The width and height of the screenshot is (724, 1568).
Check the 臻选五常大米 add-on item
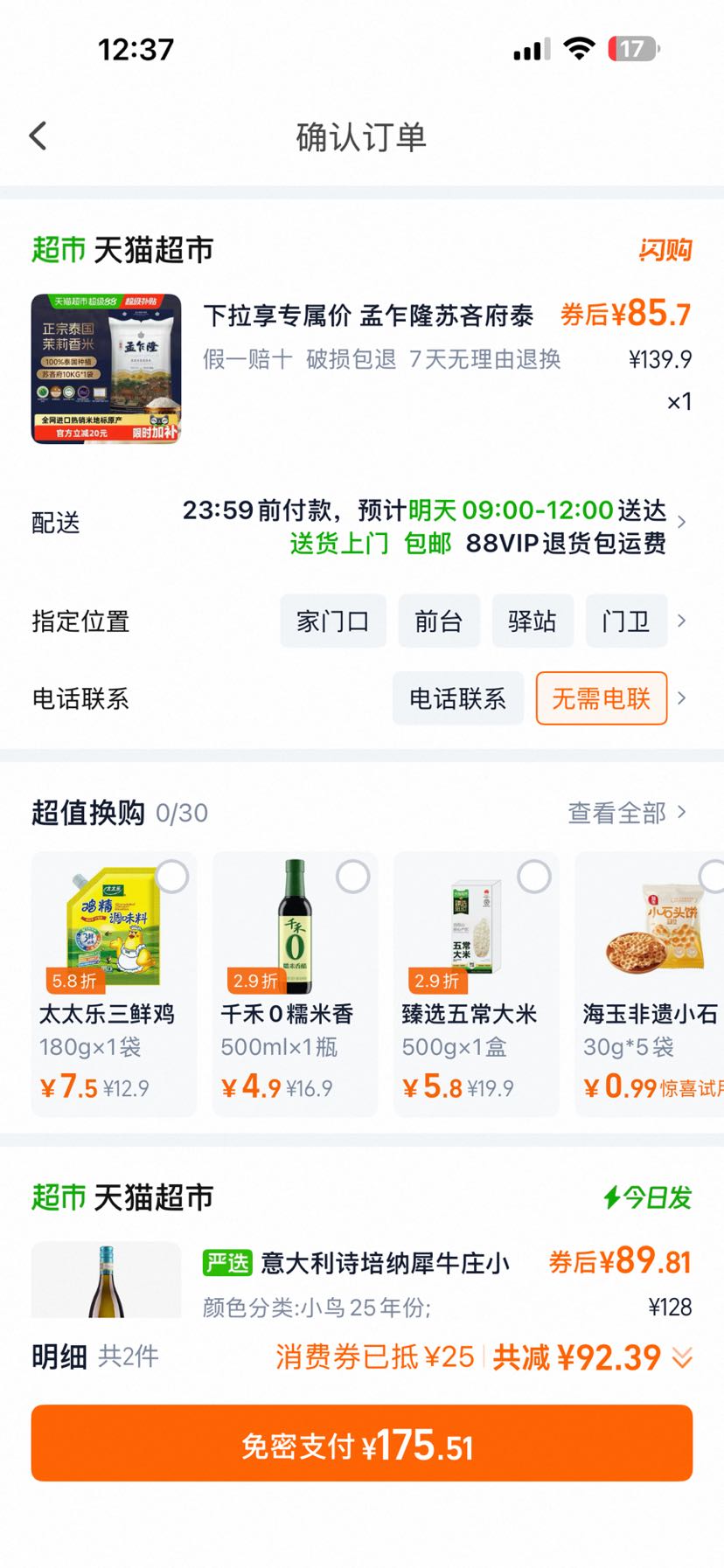[534, 877]
